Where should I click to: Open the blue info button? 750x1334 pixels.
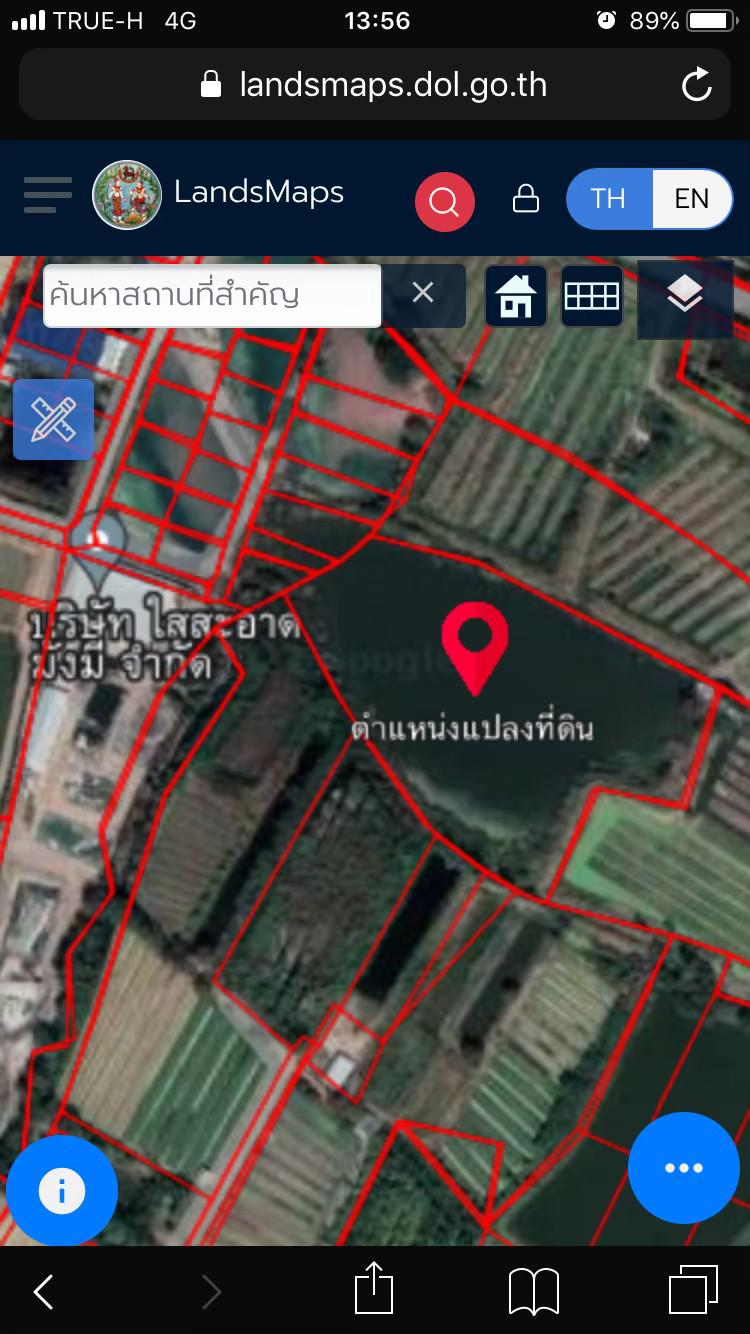[x=62, y=1191]
